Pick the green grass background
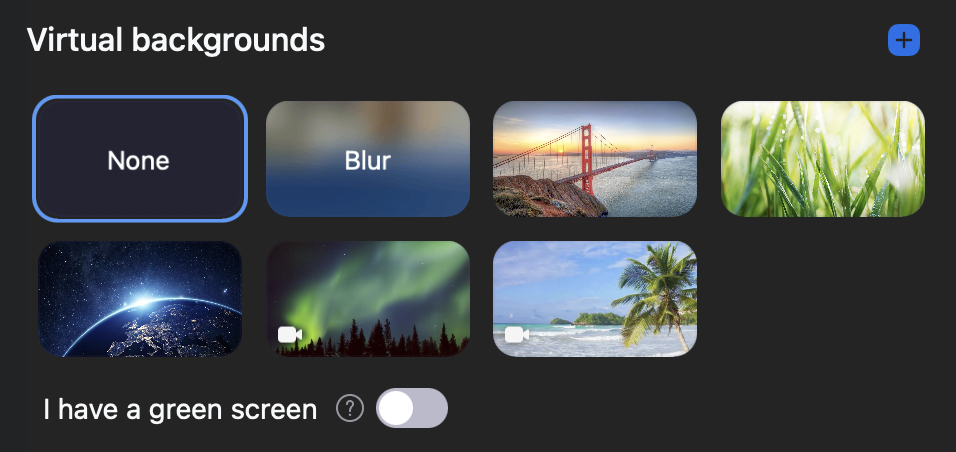The height and width of the screenshot is (452, 956). [x=822, y=160]
